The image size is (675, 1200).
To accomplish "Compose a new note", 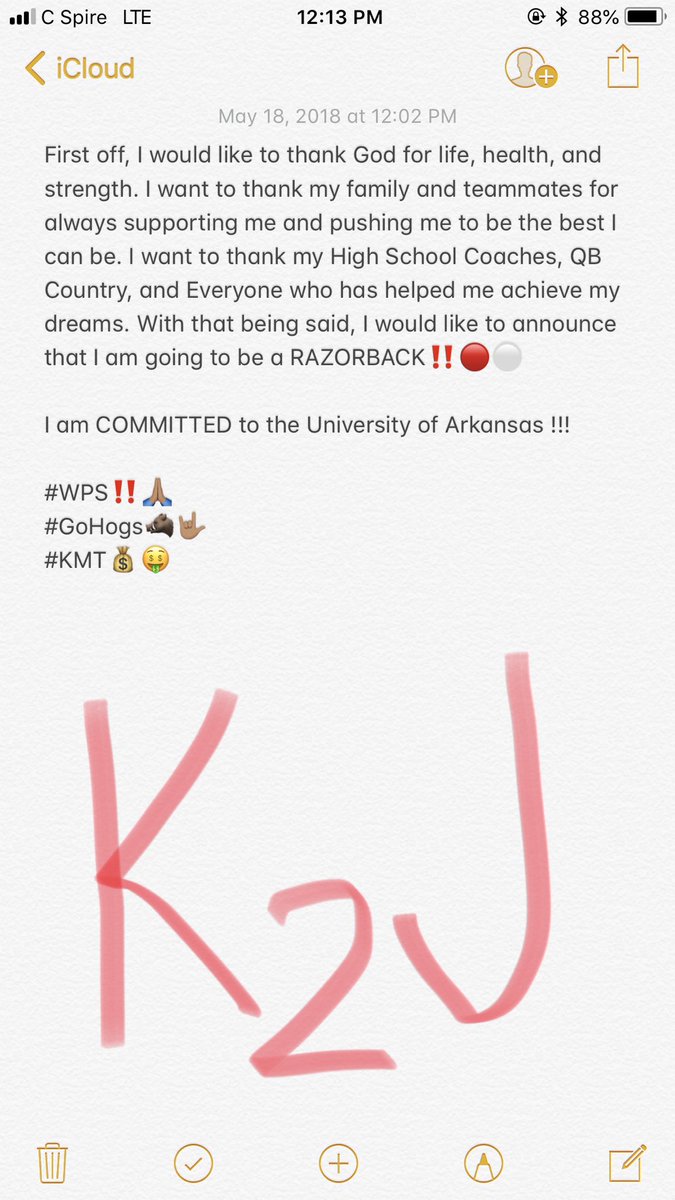I will (x=625, y=1162).
